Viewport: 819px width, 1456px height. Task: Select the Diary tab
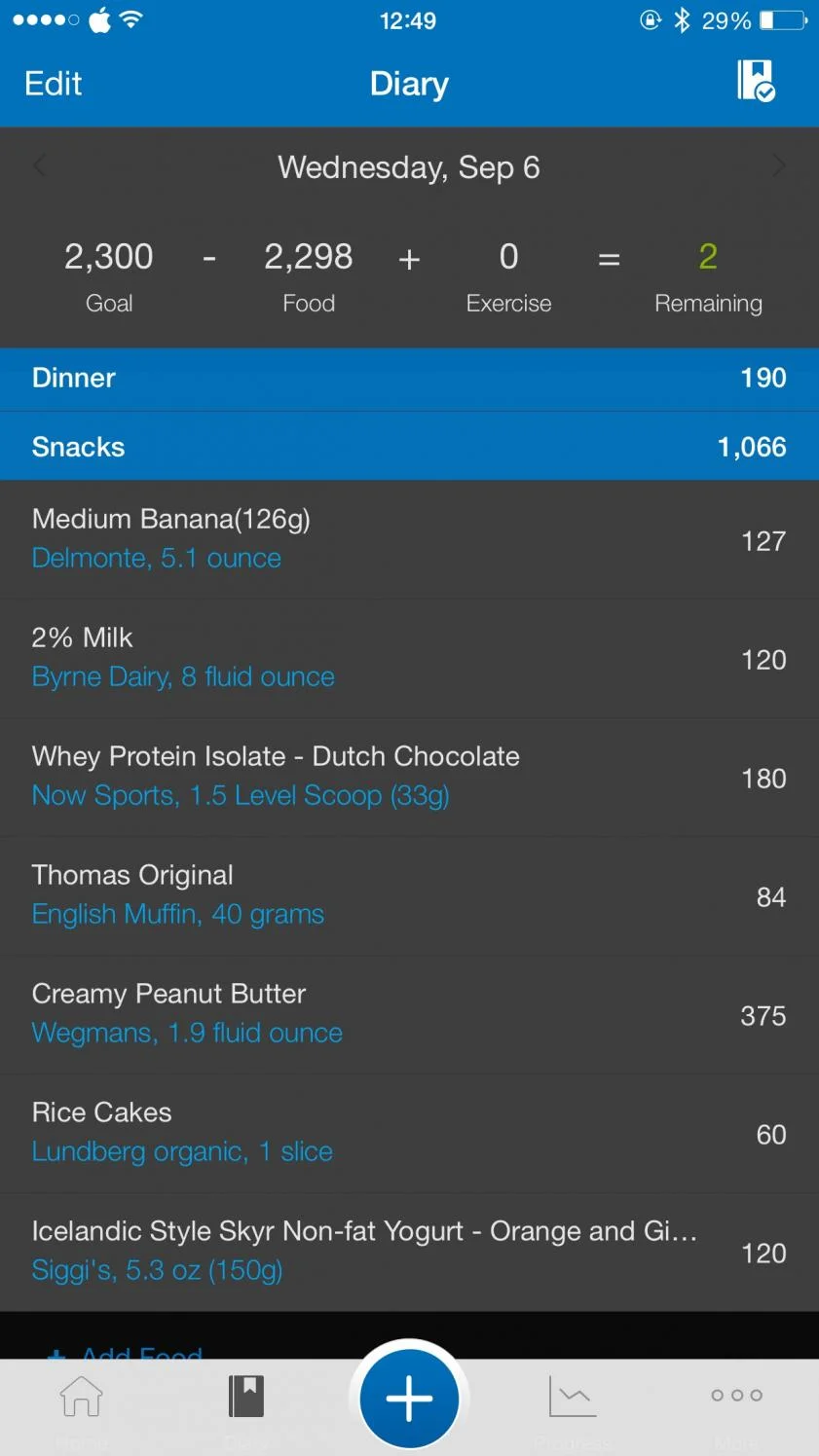pos(246,1407)
